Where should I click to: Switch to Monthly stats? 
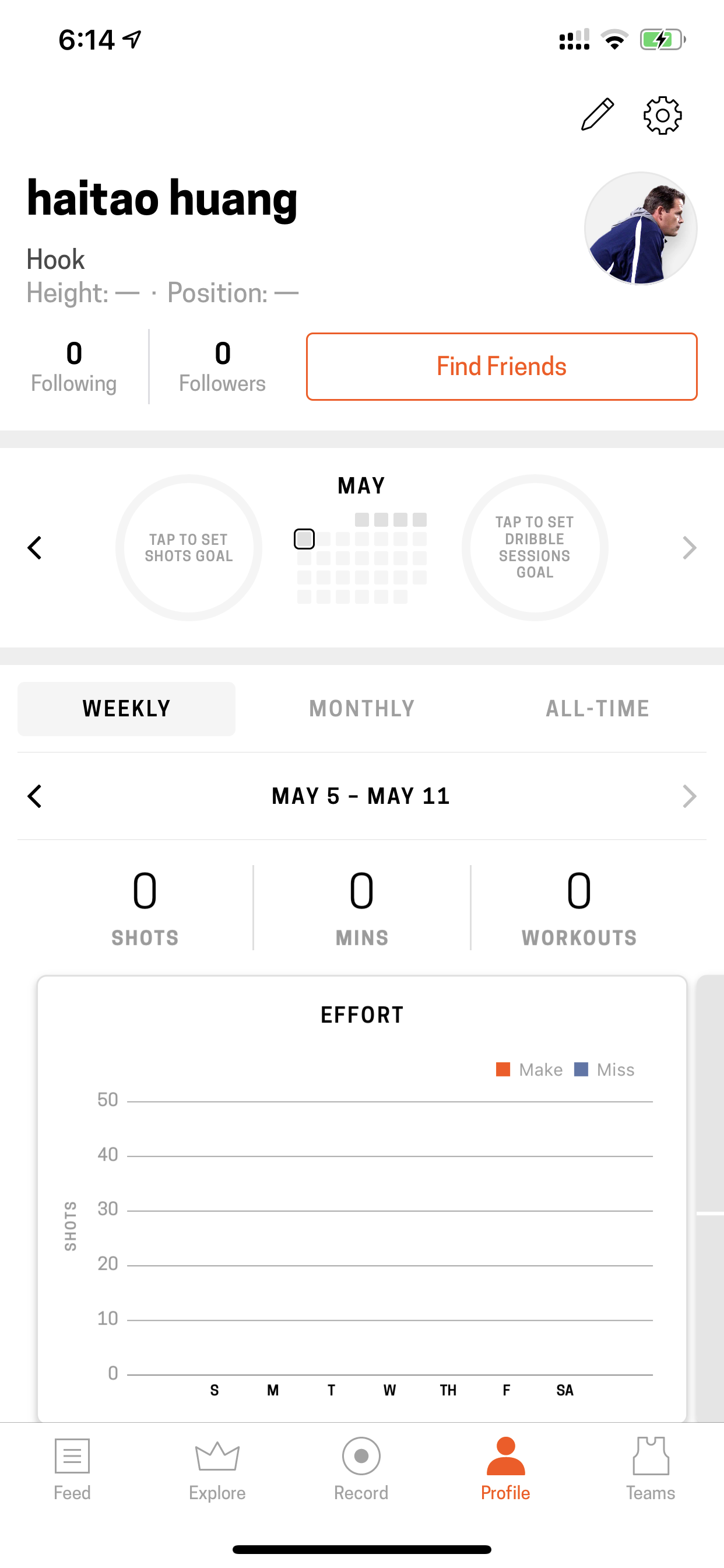[362, 709]
